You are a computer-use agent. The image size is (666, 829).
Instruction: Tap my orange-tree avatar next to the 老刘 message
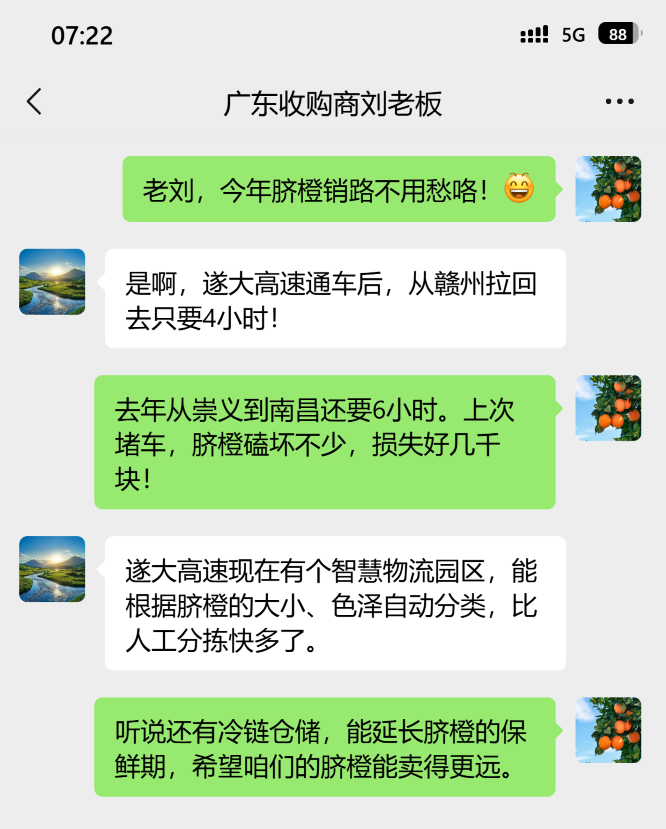608,189
